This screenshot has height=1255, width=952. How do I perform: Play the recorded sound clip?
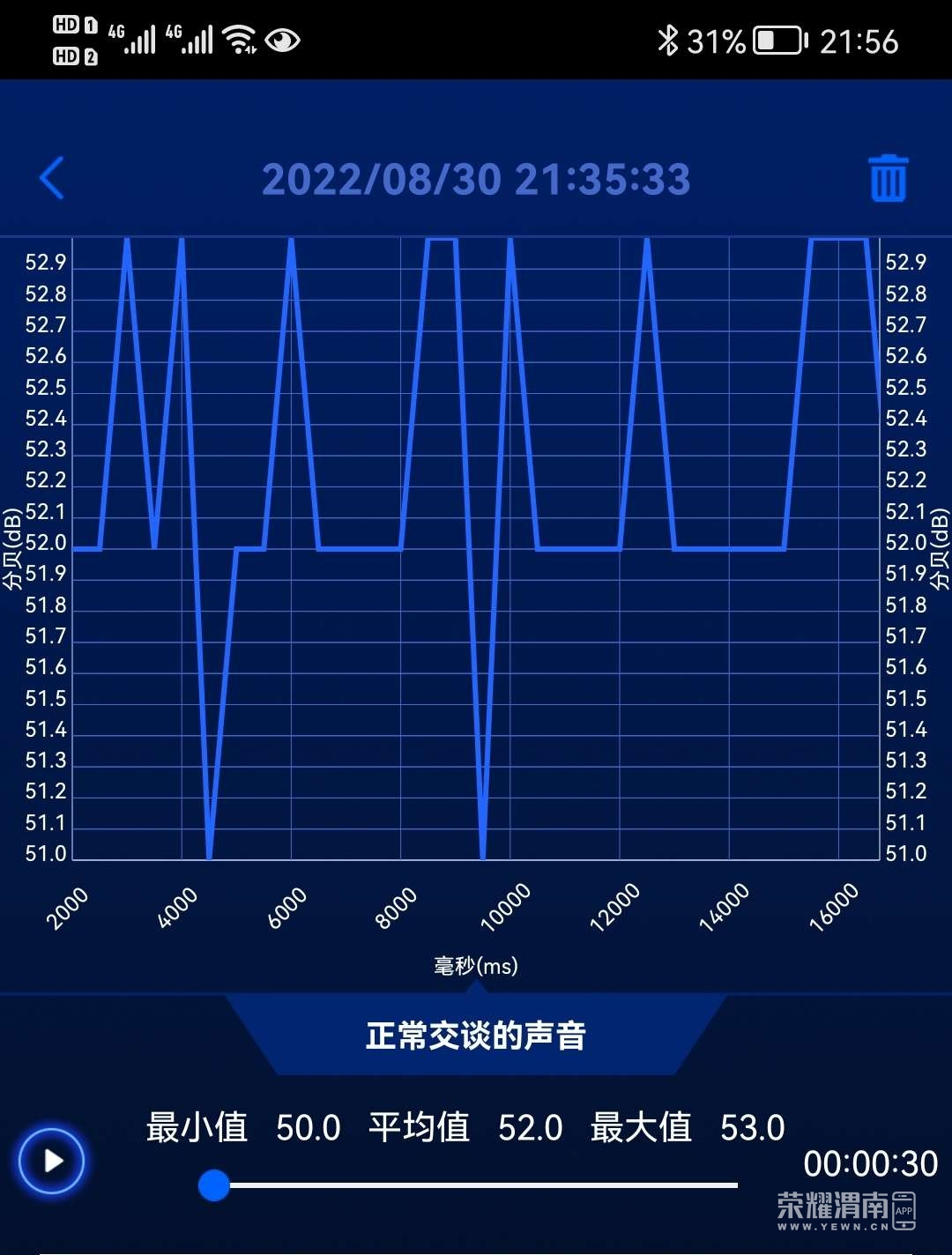click(x=52, y=1161)
